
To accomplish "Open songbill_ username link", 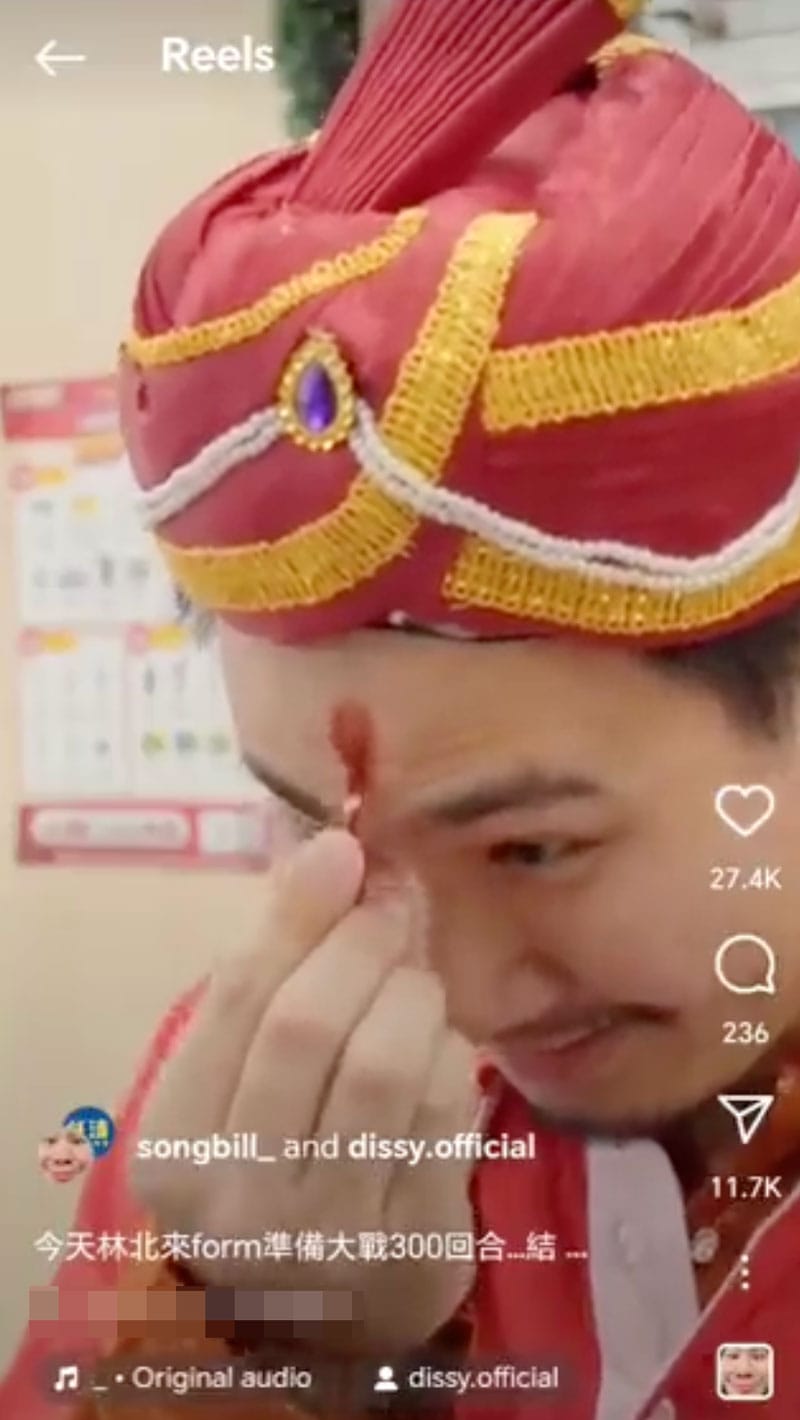I will (x=205, y=1147).
